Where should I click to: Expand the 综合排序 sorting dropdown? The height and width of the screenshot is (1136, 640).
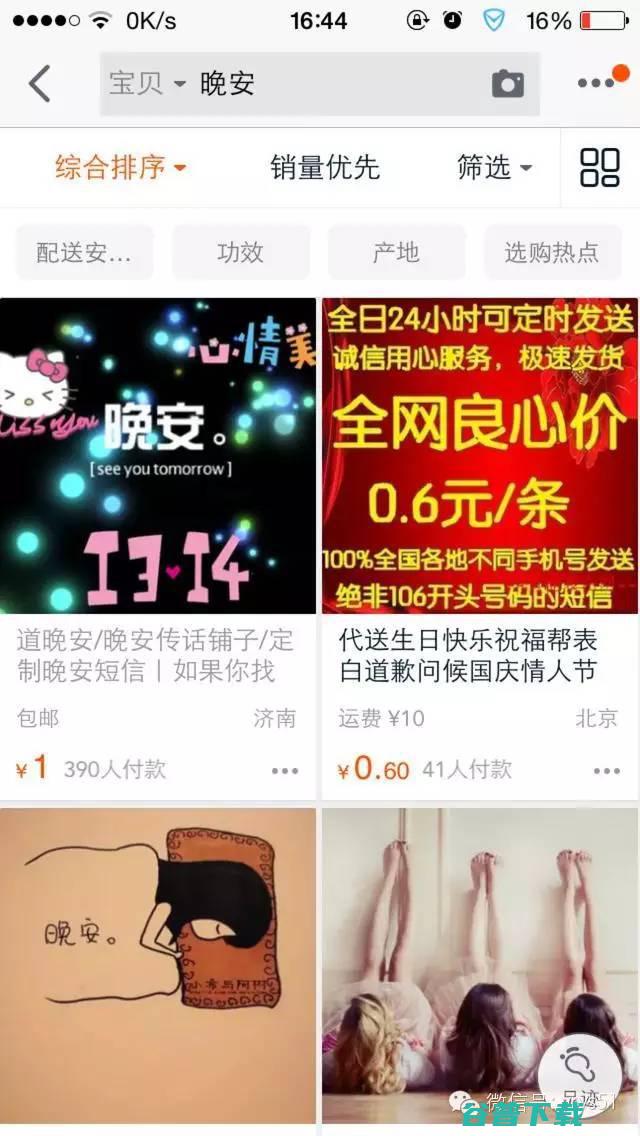(121, 167)
